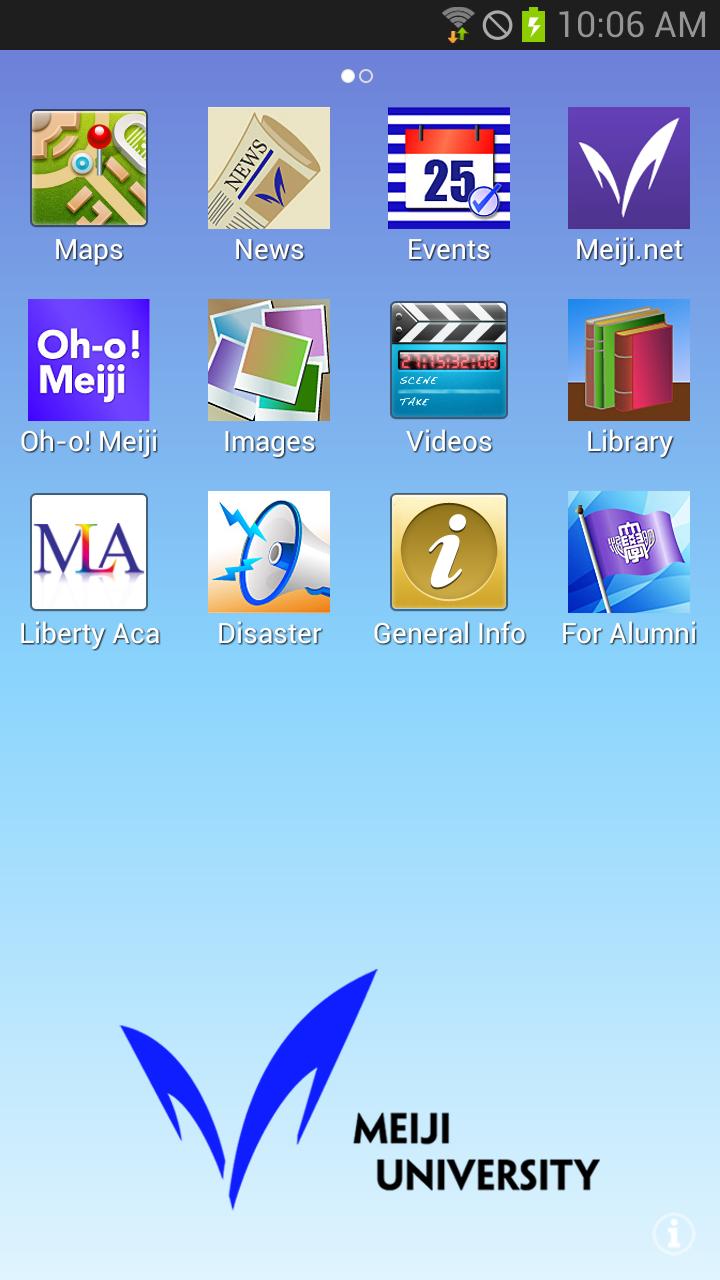Open Disaster information
The height and width of the screenshot is (1280, 720).
coord(269,552)
